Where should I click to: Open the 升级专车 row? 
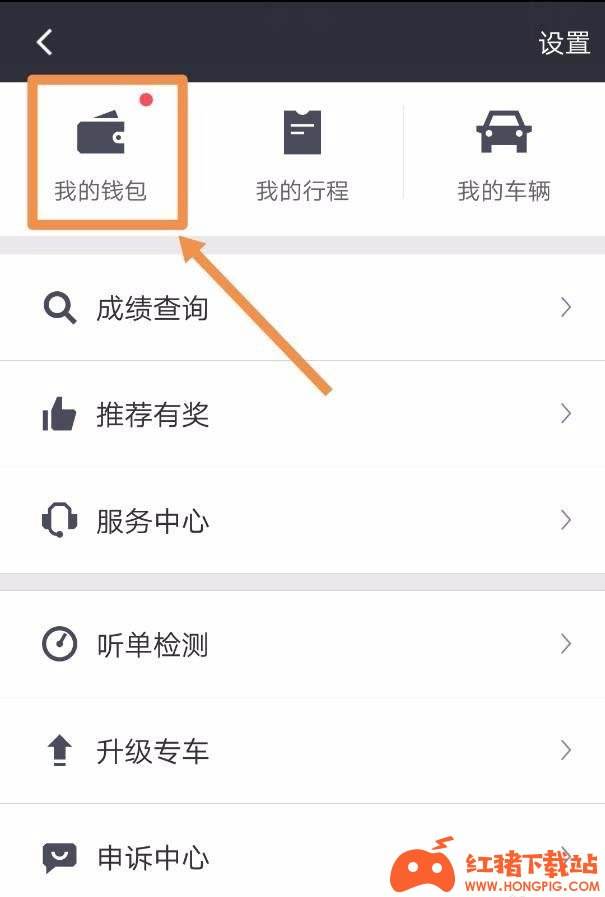[x=300, y=750]
